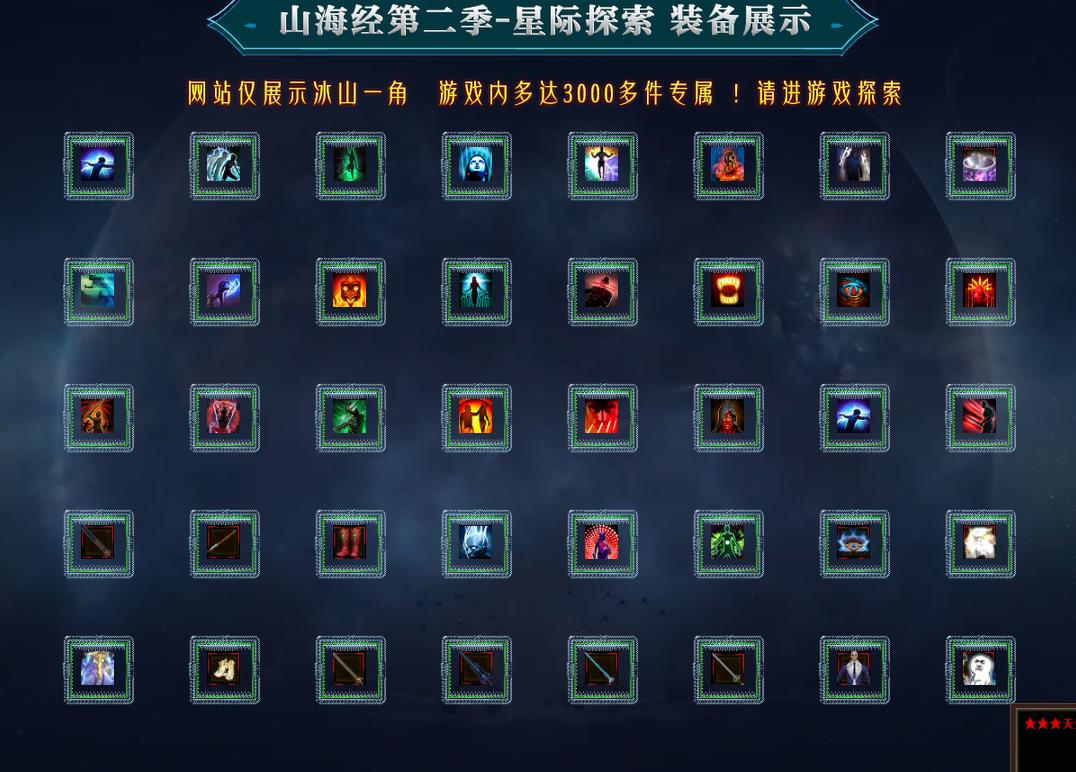View the red claw slash tile
This screenshot has height=772, width=1076.
[602, 418]
